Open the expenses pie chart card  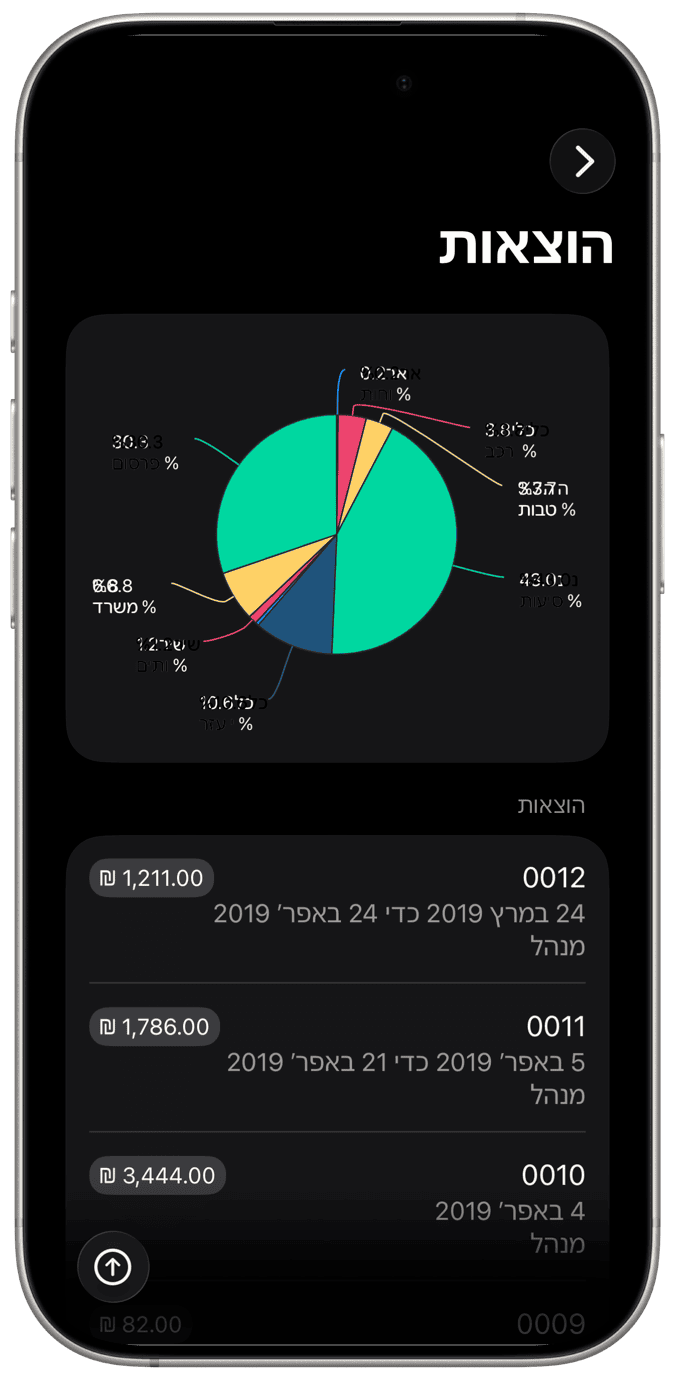[x=337, y=538]
